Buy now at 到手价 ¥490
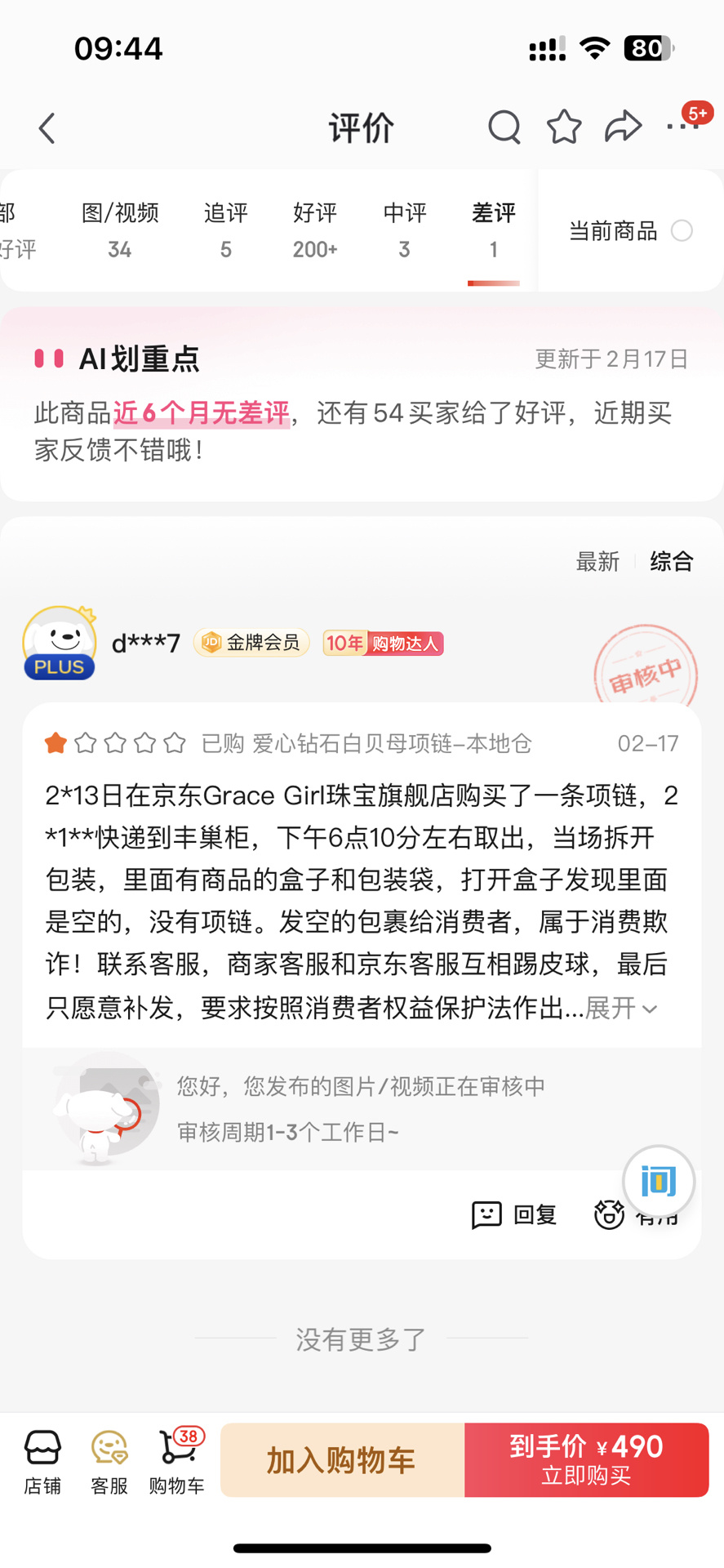The image size is (724, 1568). coord(586,1460)
